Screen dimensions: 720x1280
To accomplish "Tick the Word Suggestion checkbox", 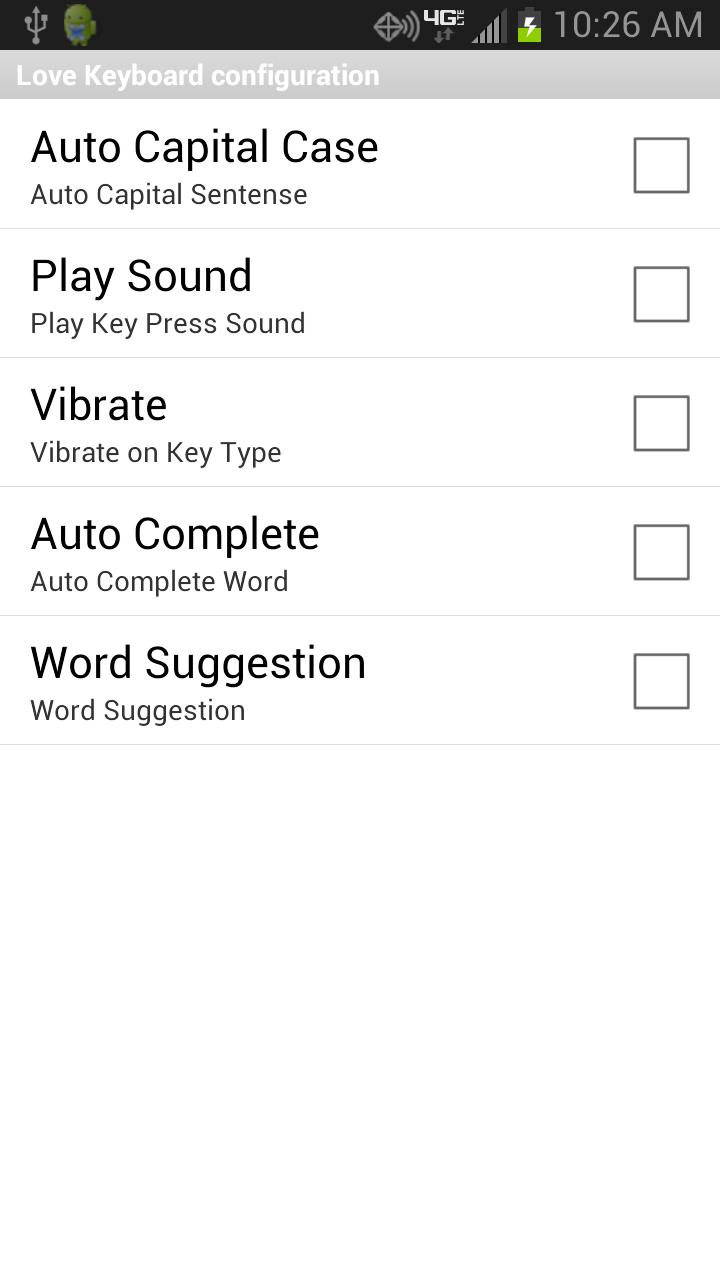I will click(661, 681).
